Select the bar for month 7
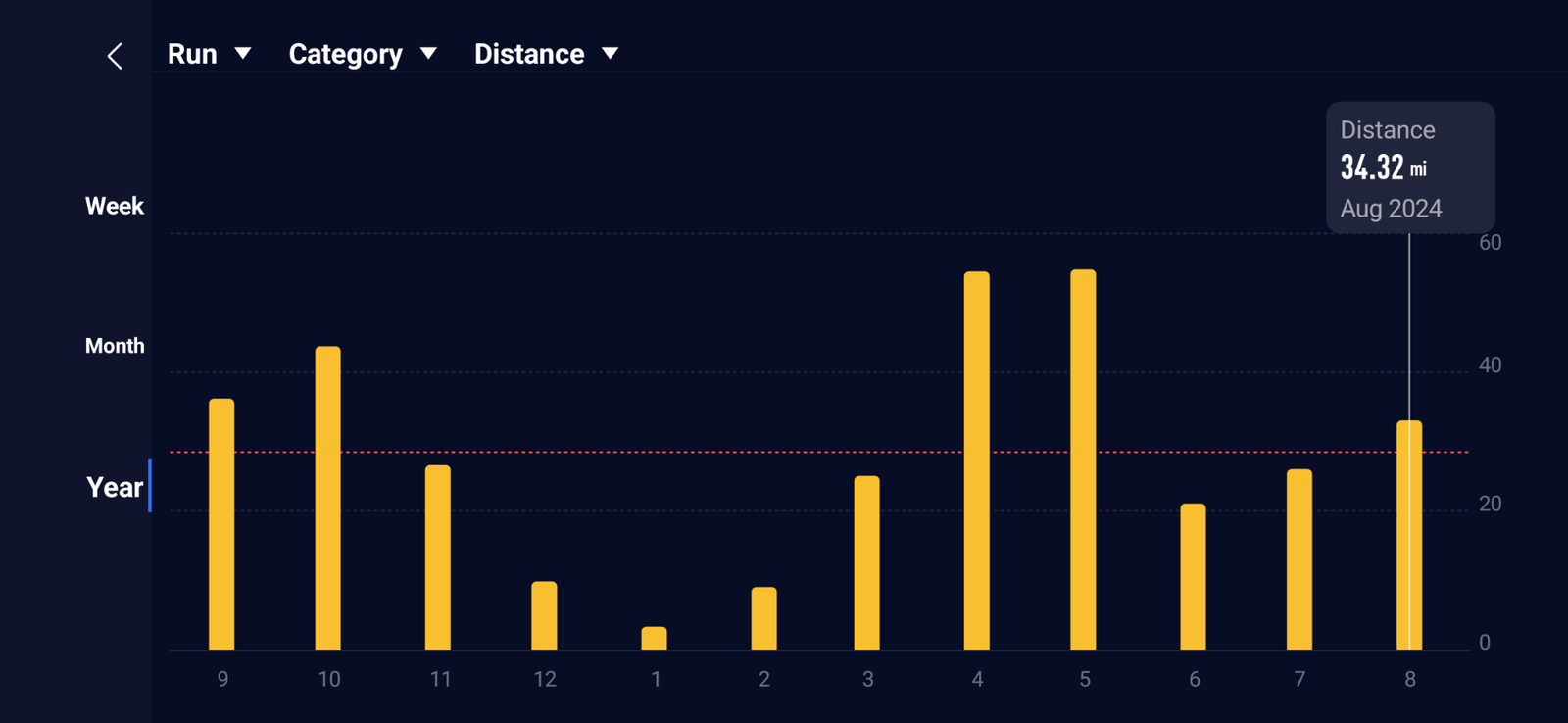This screenshot has height=723, width=1568. pos(1298,559)
